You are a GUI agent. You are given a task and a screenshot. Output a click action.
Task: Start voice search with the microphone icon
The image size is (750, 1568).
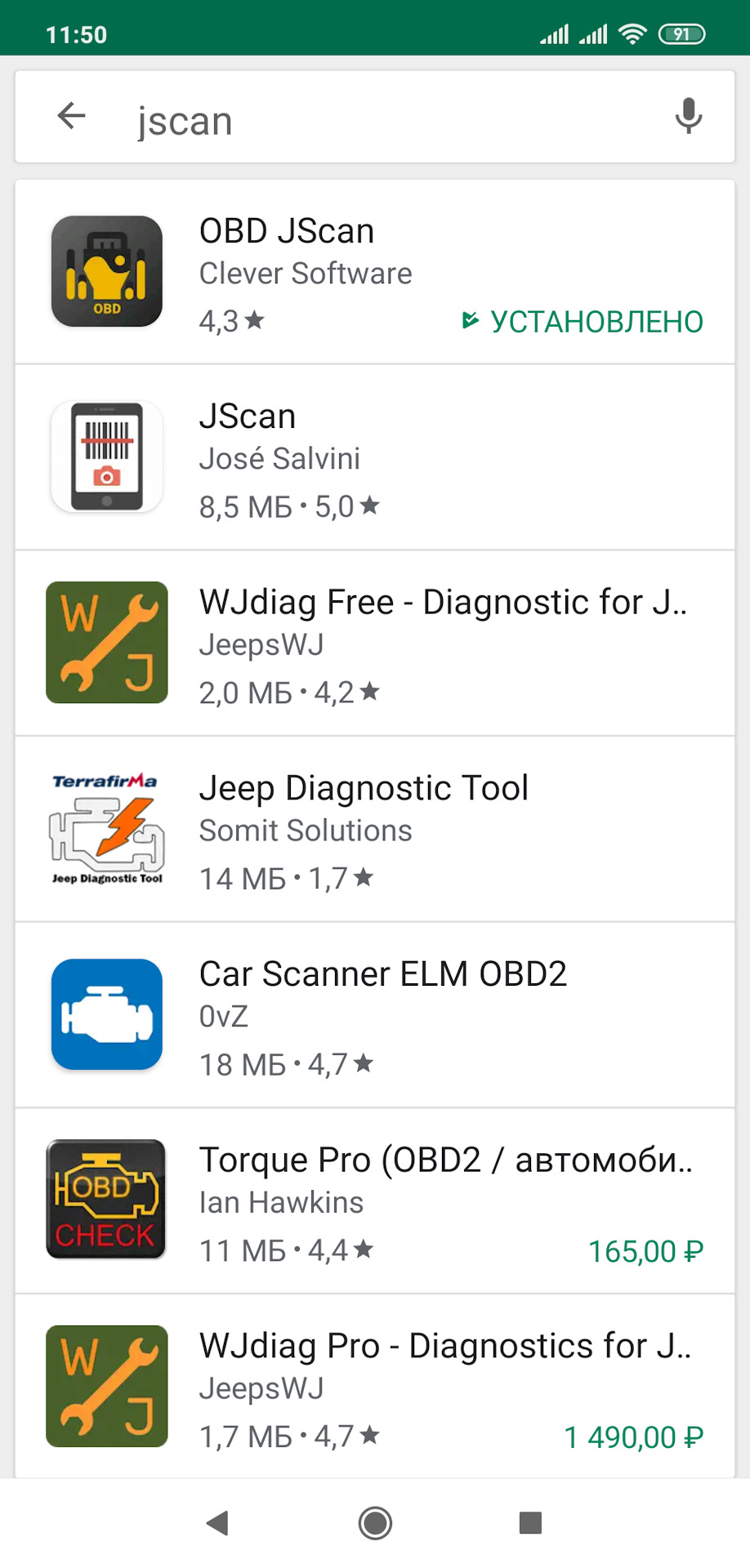click(689, 117)
